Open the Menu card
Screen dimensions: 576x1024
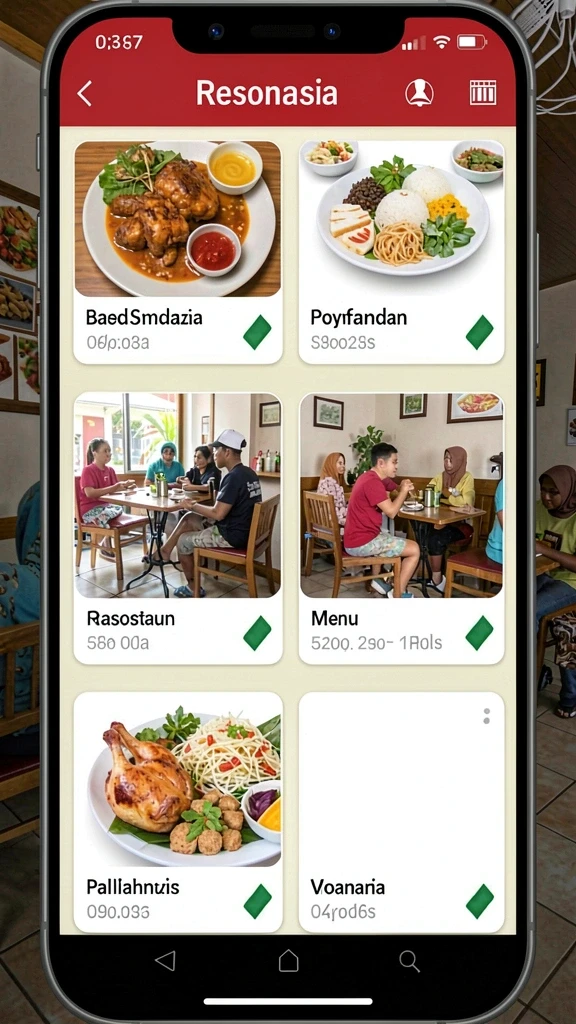(402, 528)
